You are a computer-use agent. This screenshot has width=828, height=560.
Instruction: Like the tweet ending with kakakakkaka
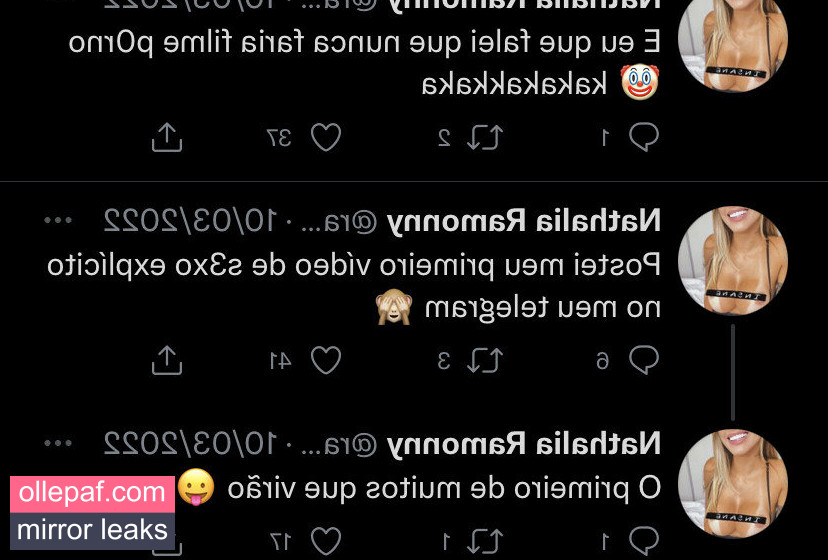325,137
